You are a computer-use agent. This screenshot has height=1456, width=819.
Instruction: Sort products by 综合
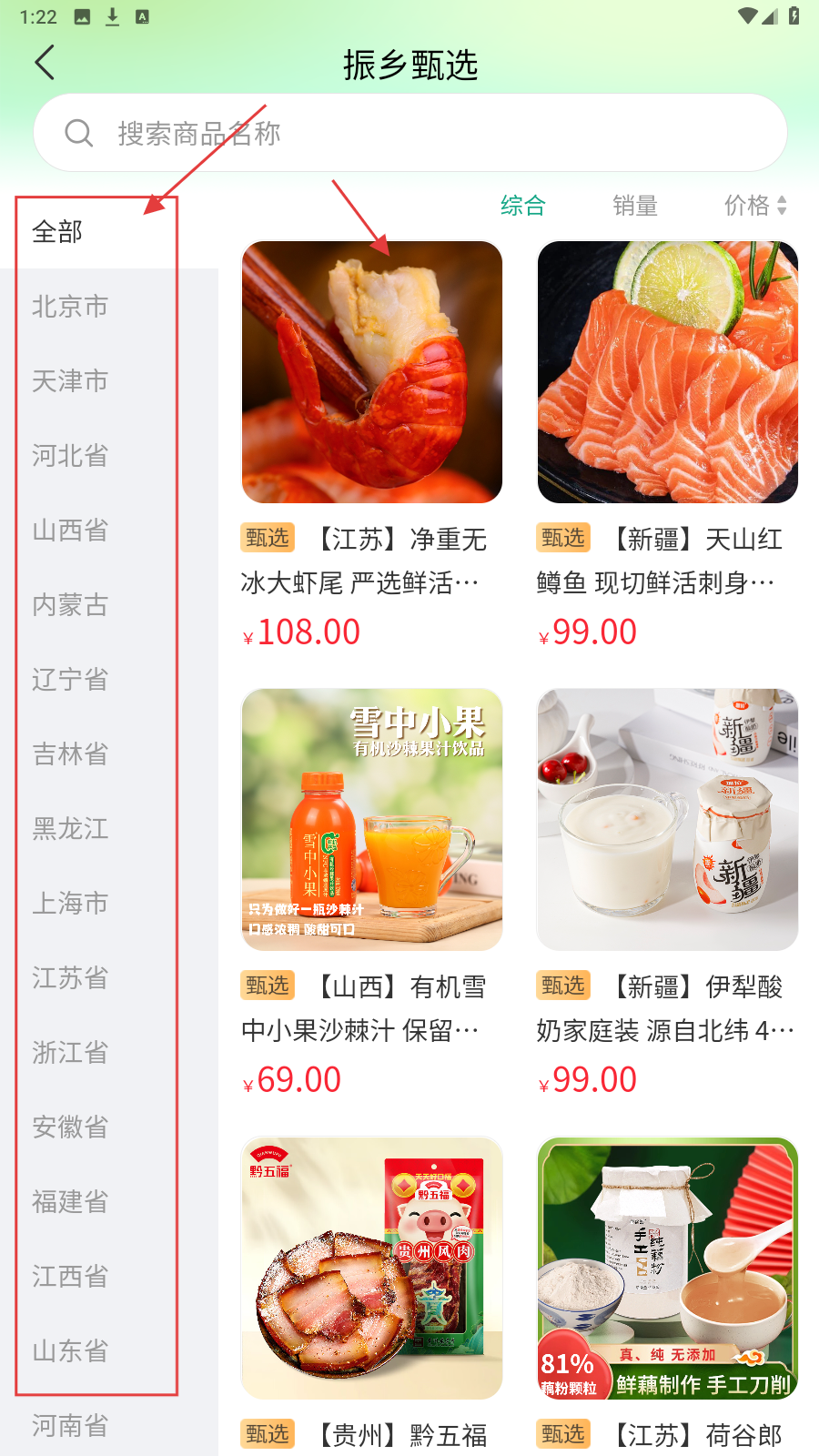pyautogui.click(x=523, y=206)
